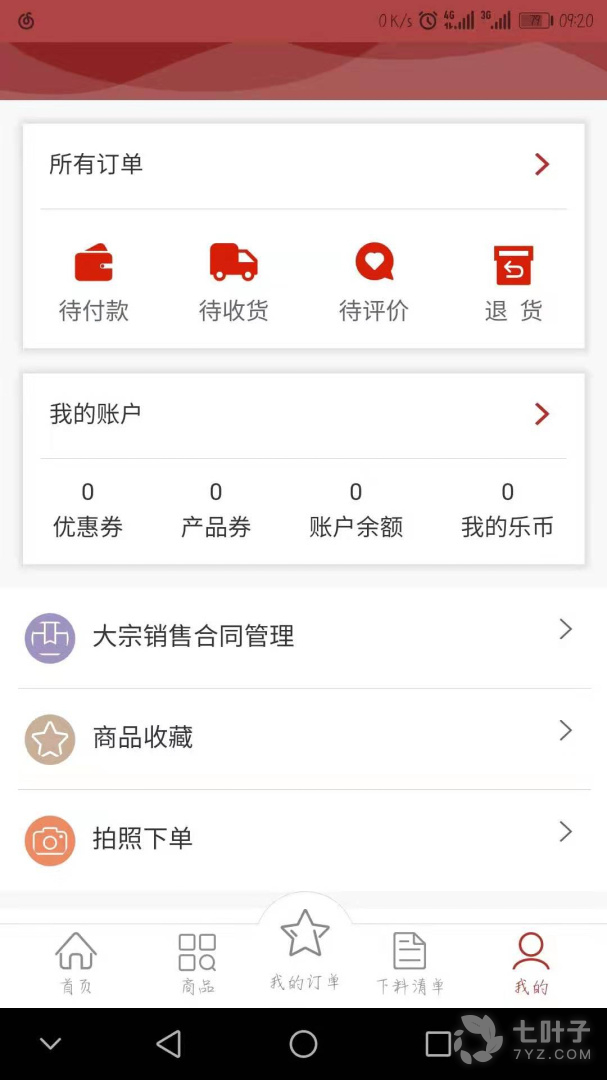
Task: Open 待评价 orders awaiting review
Action: click(374, 283)
